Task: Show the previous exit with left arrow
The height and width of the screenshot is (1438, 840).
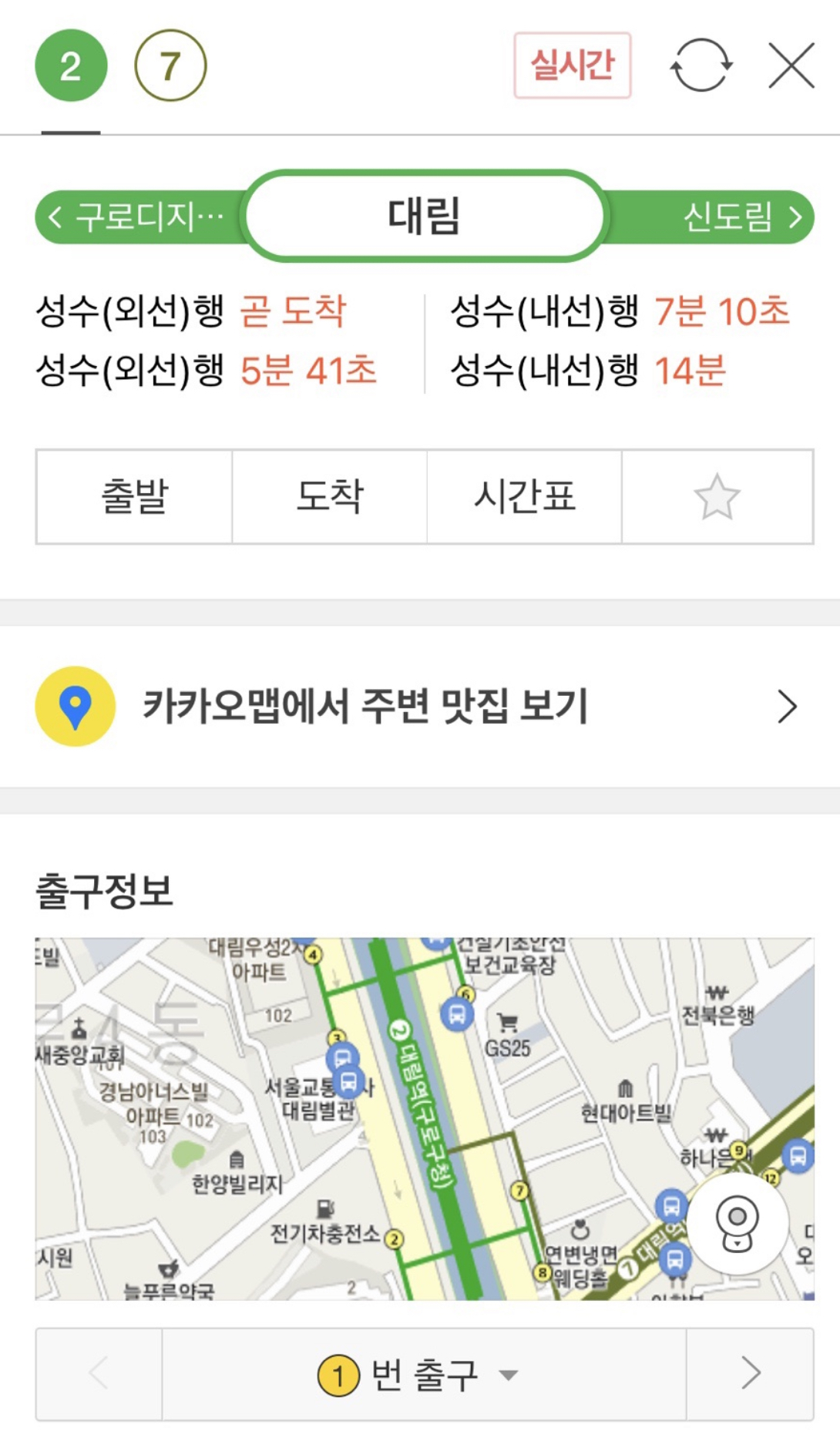Action: click(x=99, y=1374)
